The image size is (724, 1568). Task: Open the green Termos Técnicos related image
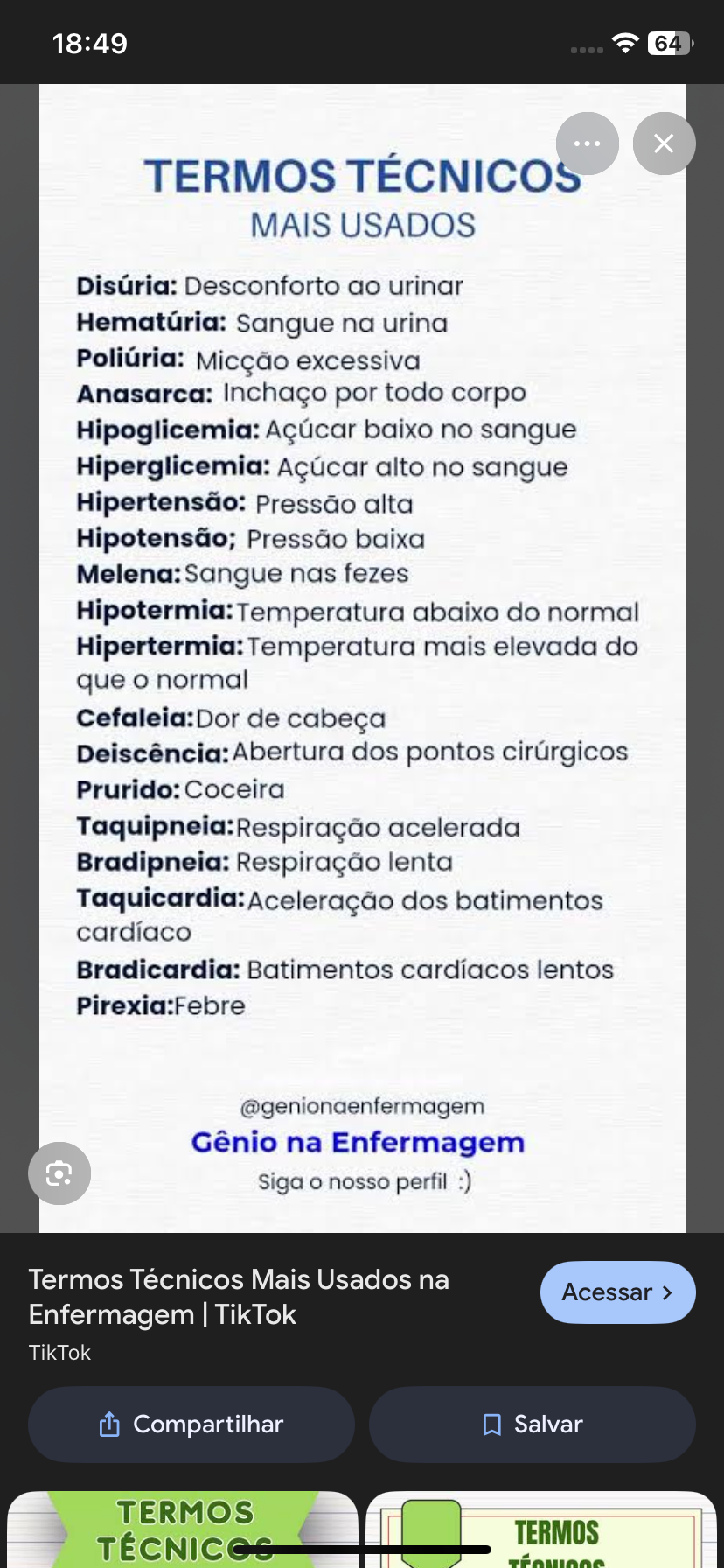coord(183,1529)
